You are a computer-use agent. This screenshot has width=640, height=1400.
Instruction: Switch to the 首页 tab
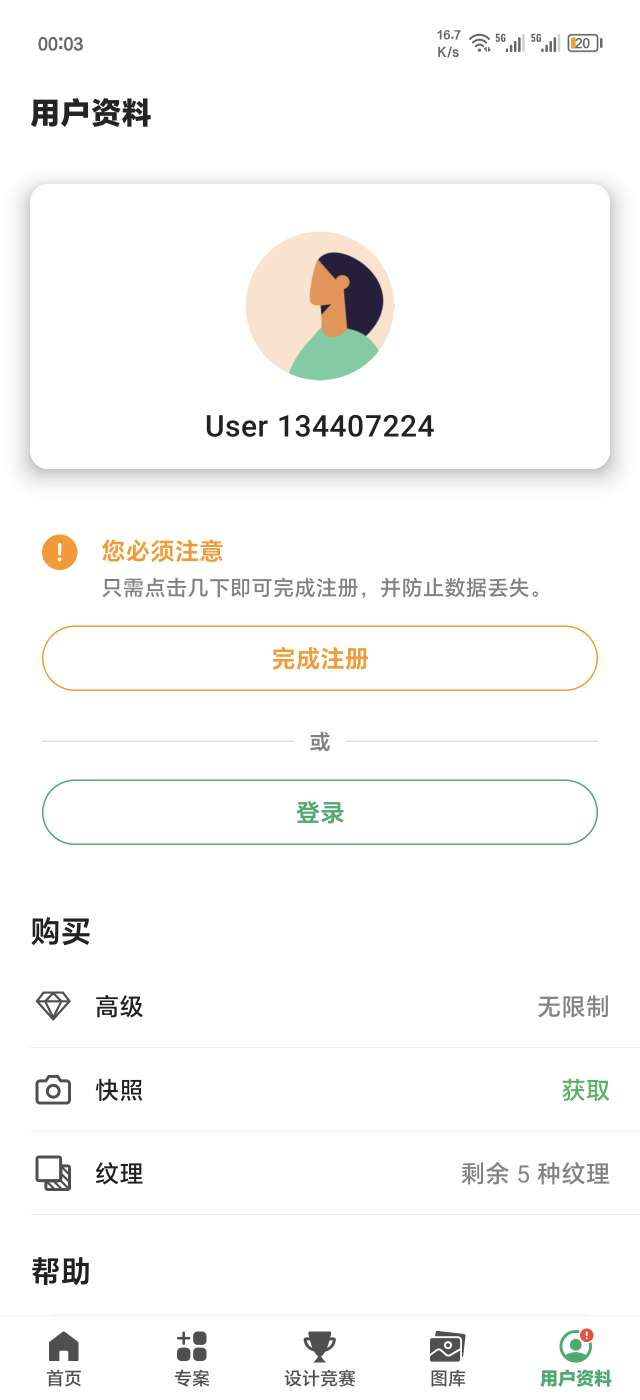tap(64, 1358)
